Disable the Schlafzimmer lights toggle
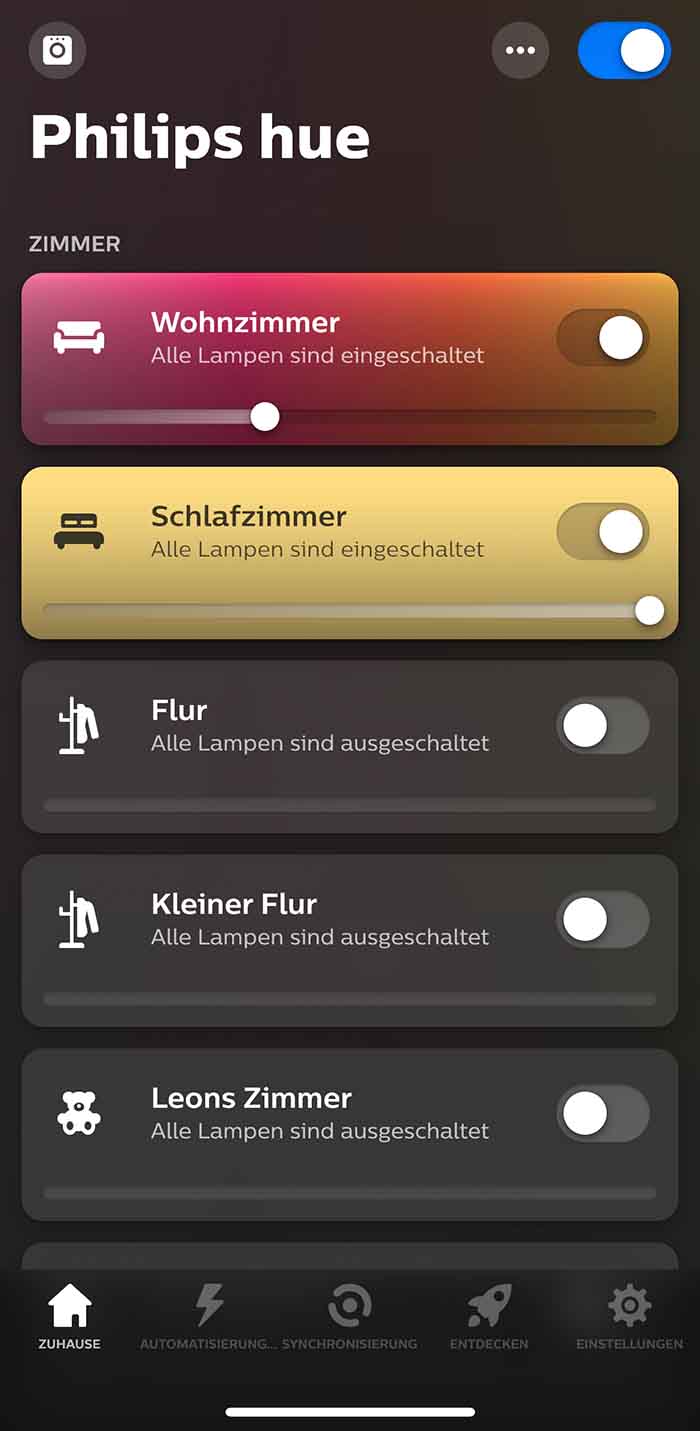Screen dimensions: 700x1431 (603, 532)
